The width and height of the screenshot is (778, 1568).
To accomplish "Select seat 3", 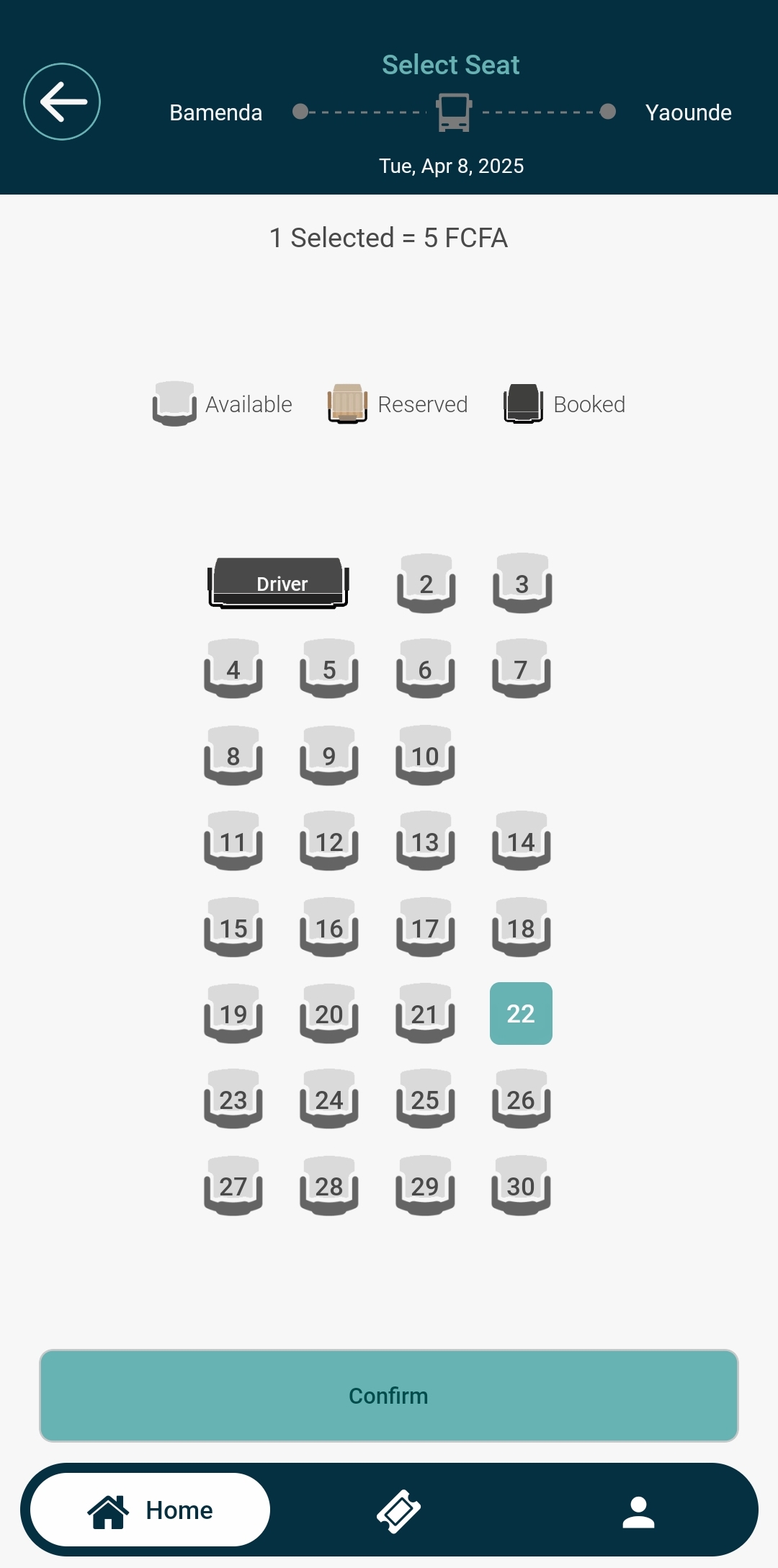I will click(522, 584).
